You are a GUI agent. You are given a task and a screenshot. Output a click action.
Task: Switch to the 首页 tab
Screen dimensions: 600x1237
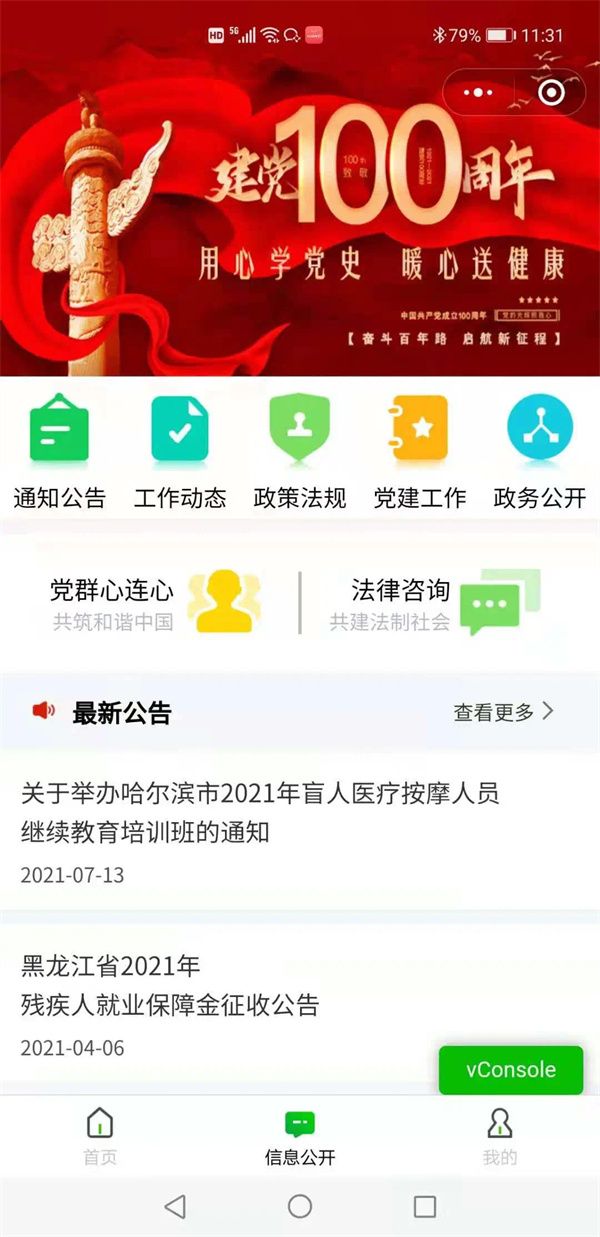tap(100, 1137)
